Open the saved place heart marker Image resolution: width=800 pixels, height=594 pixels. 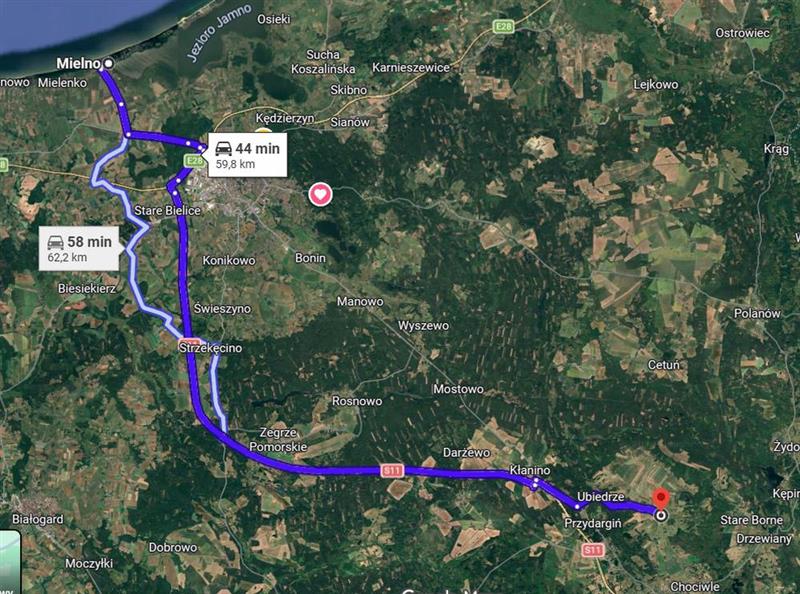pyautogui.click(x=320, y=194)
